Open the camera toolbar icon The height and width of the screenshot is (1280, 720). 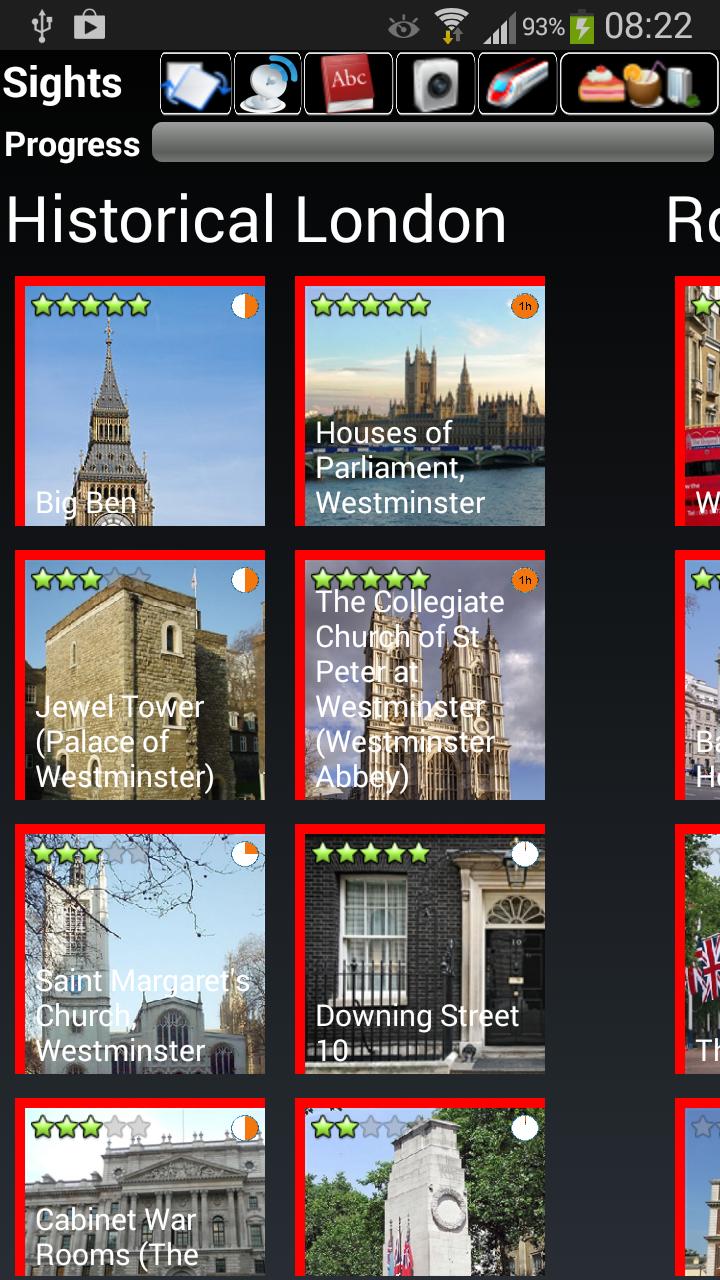click(435, 84)
